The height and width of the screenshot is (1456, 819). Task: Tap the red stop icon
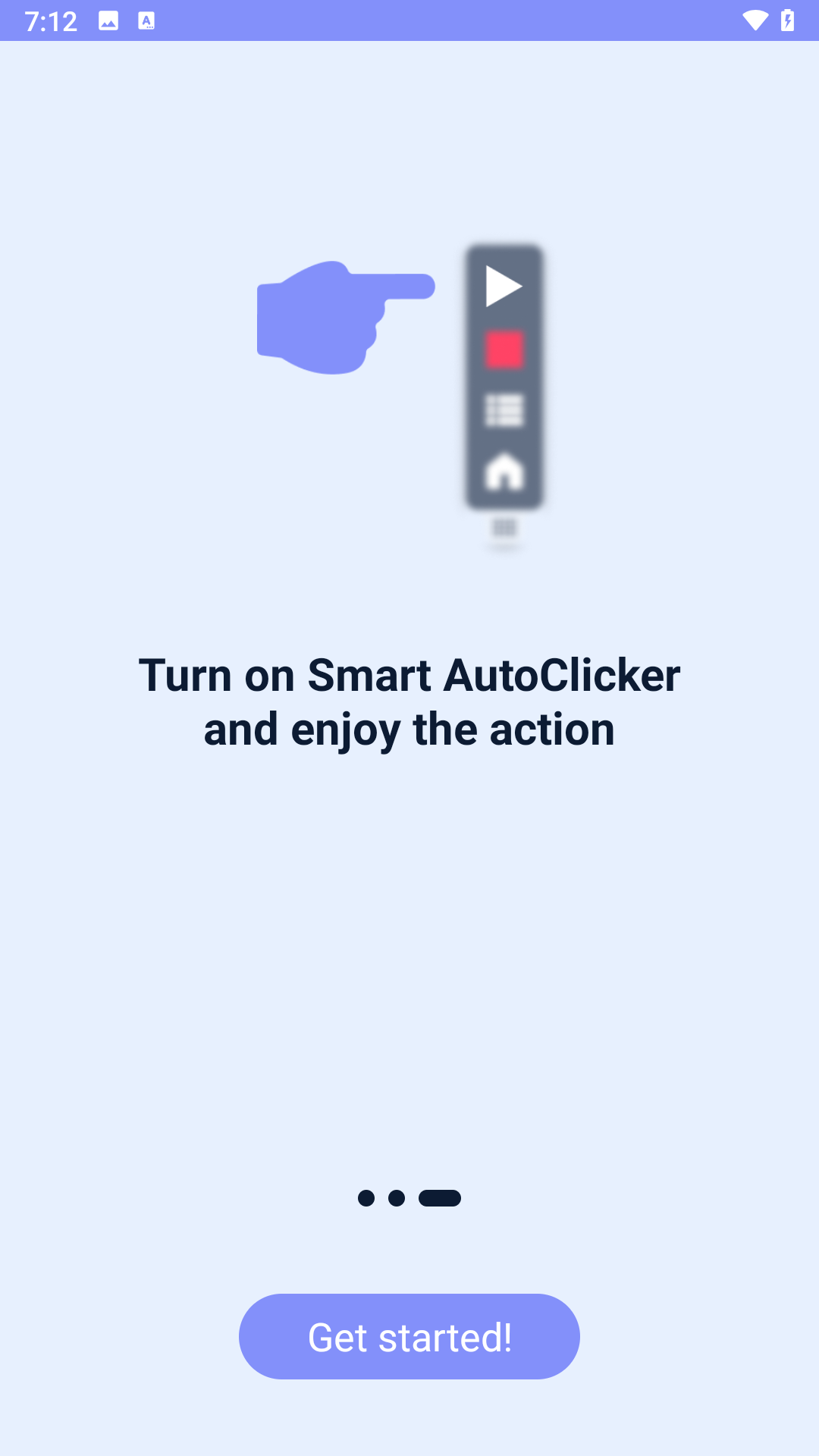coord(504,348)
